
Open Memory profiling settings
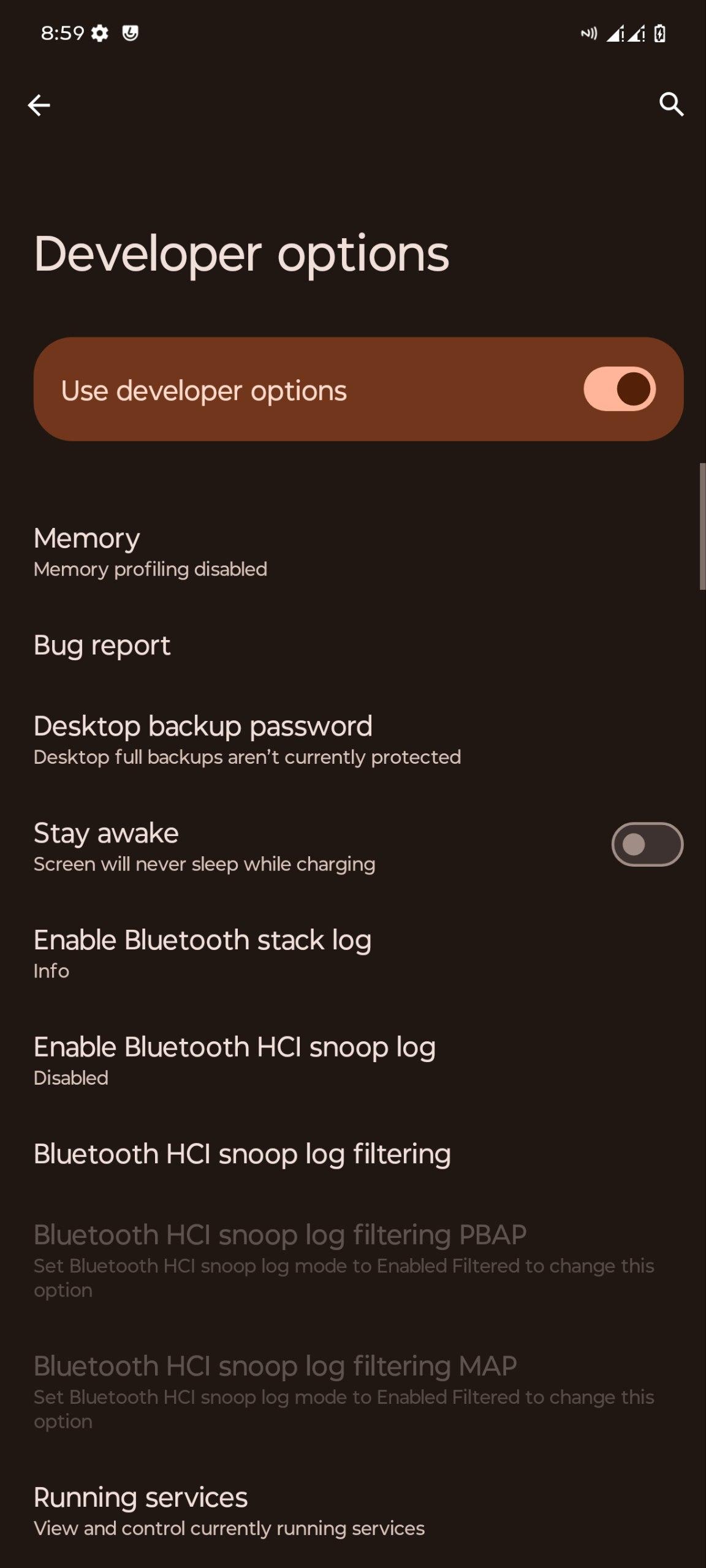[150, 552]
